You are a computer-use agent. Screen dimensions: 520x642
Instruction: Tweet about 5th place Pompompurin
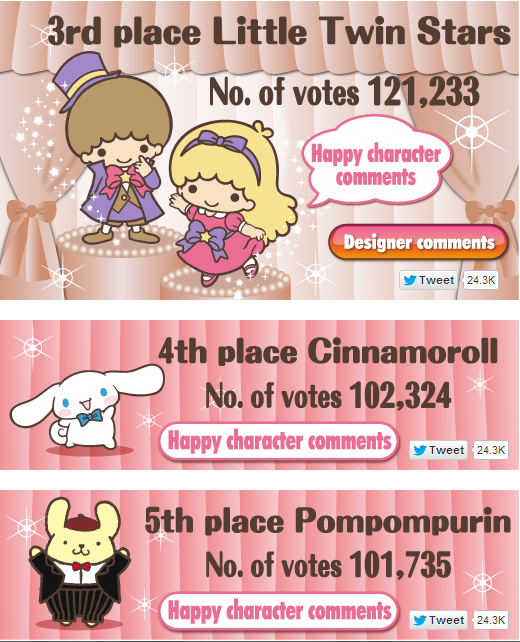coord(438,620)
